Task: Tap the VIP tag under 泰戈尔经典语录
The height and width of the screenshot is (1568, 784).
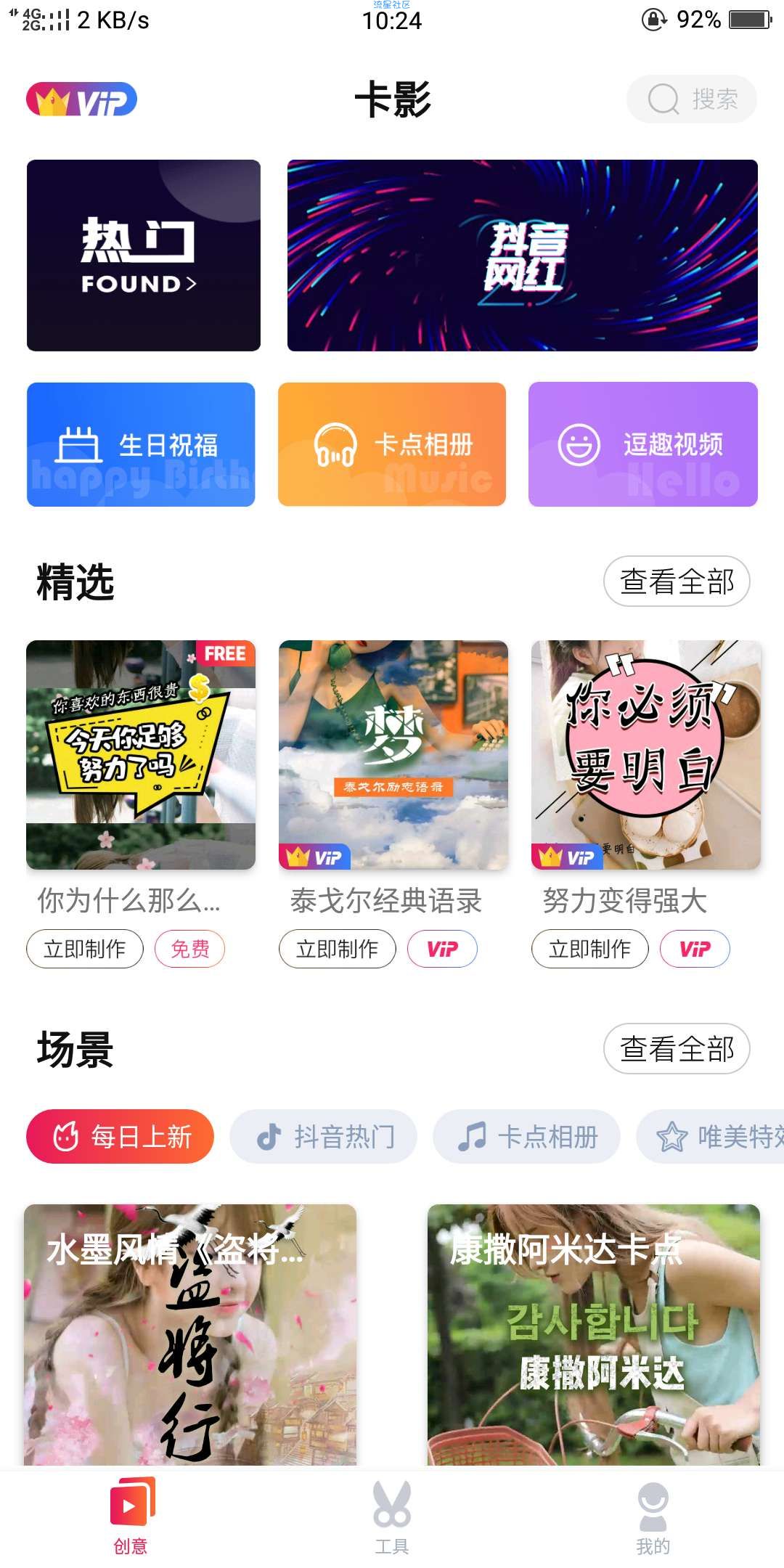Action: tap(442, 949)
